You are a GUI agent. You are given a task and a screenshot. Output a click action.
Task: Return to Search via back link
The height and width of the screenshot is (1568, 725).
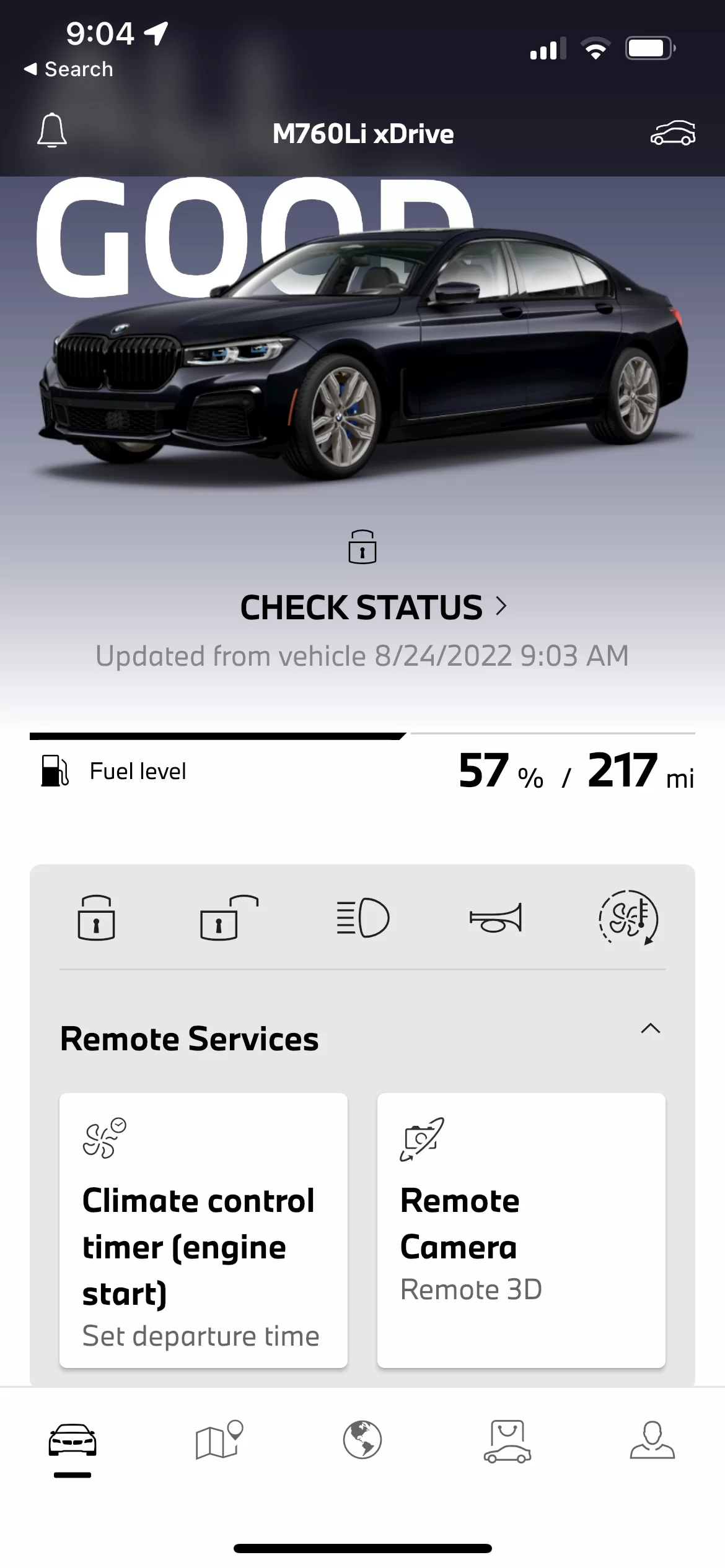coord(69,69)
